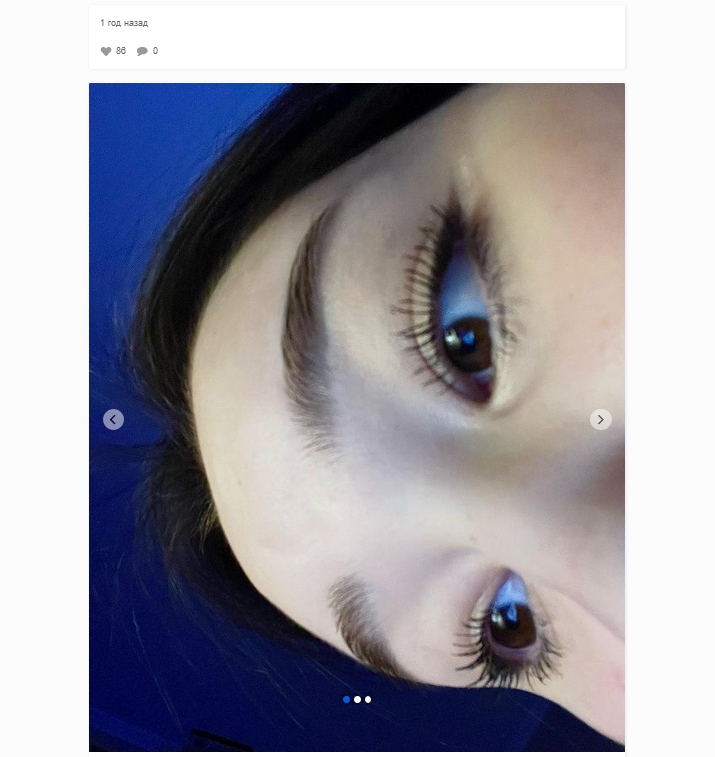Go to the next photo in the carousel
Screen dimensions: 715x757
[x=600, y=419]
